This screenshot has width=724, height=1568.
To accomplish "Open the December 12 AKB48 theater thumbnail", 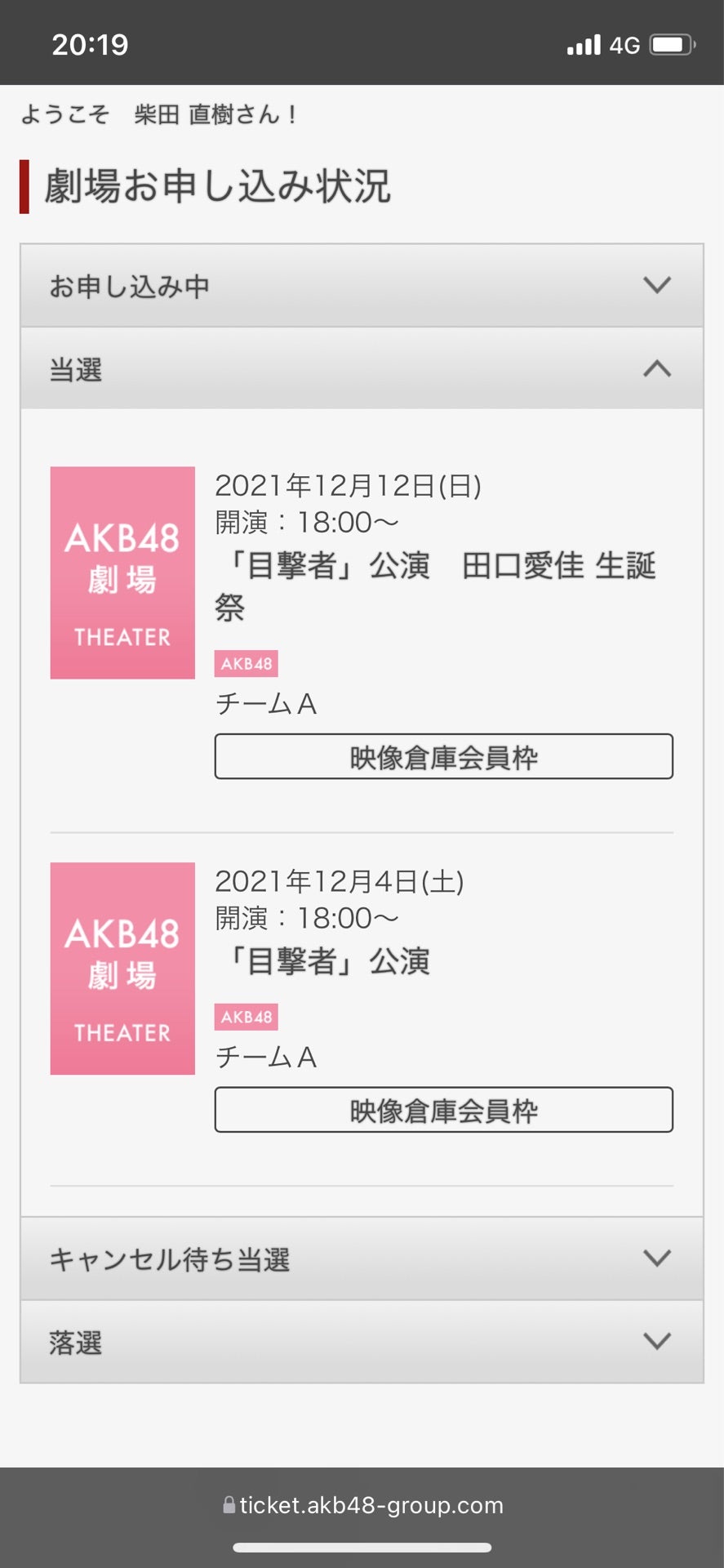I will (122, 572).
